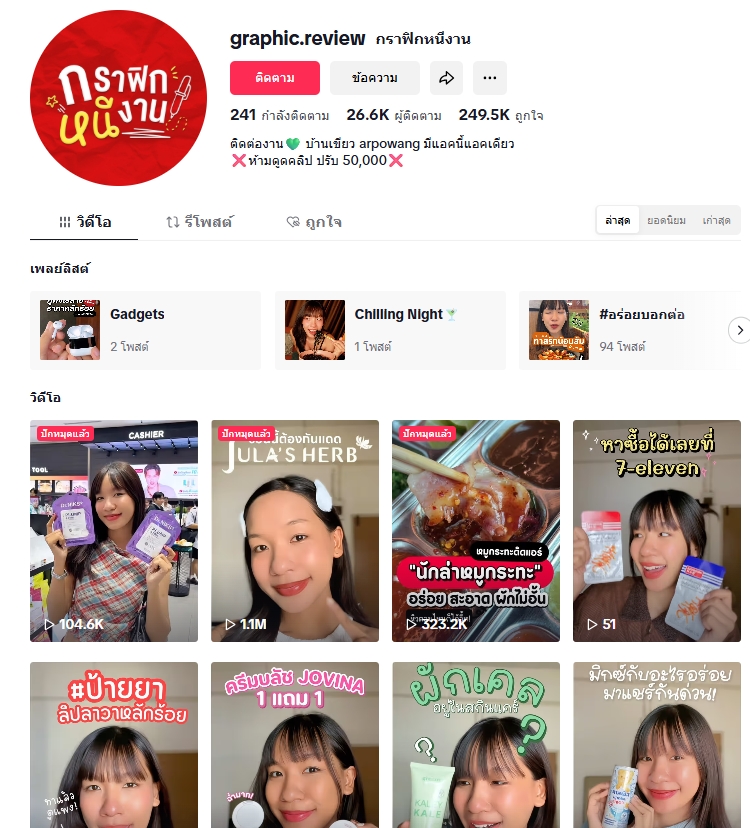750x828 pixels.
Task: Open the ข้อความ message button
Action: click(375, 78)
